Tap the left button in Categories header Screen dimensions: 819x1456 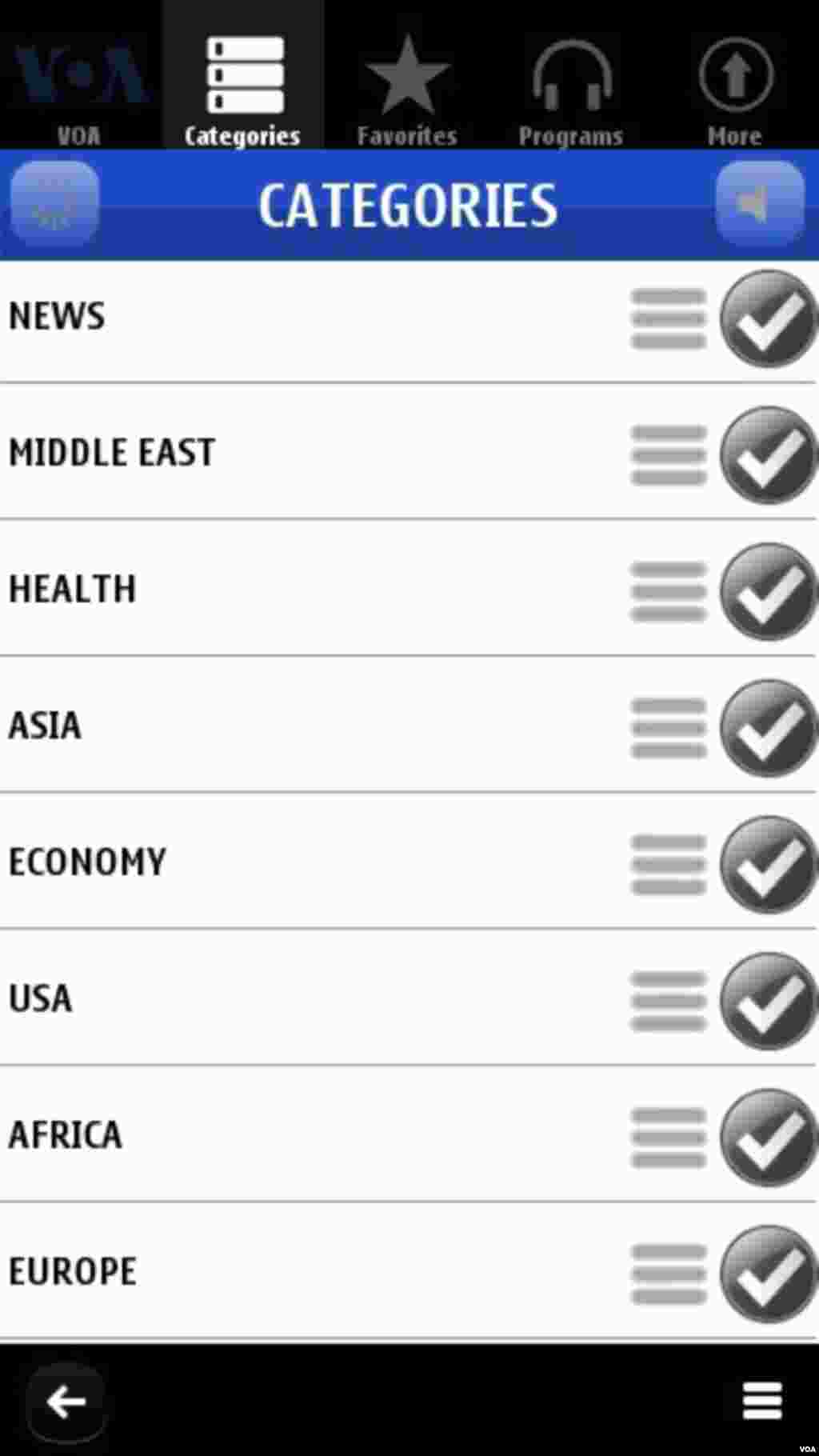coord(54,204)
